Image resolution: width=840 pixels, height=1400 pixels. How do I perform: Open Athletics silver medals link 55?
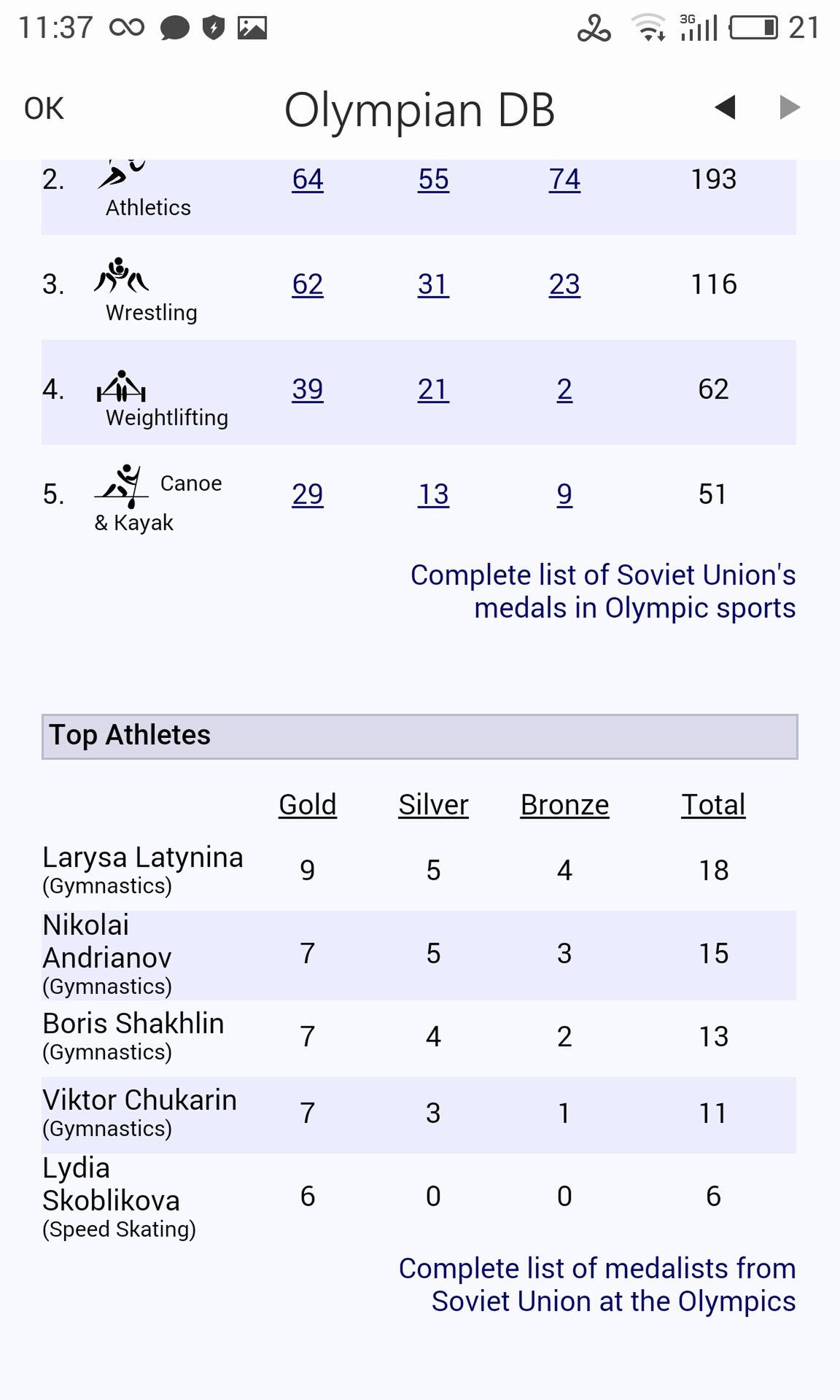(x=433, y=179)
